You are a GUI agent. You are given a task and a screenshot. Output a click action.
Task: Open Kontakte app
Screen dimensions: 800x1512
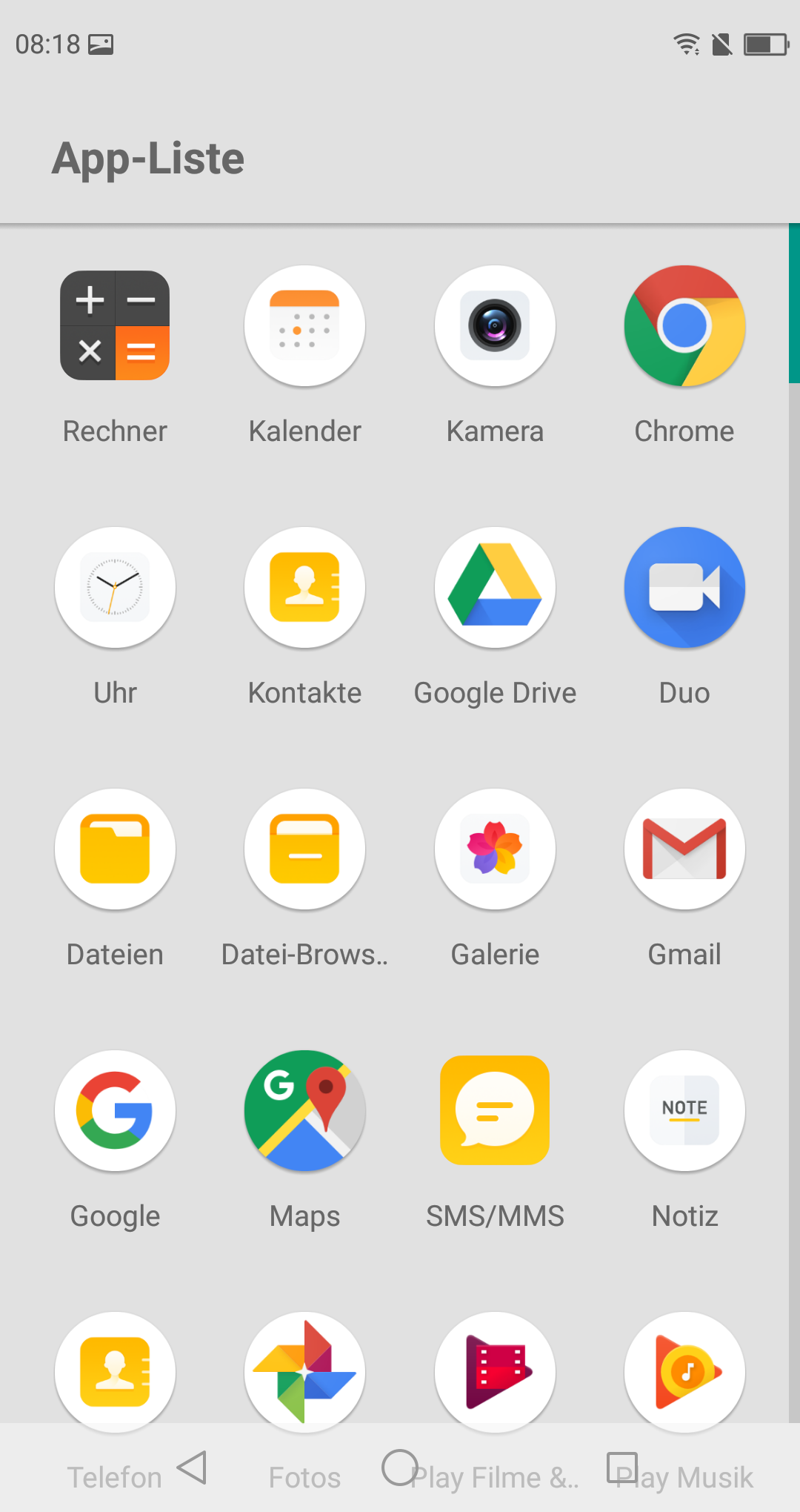point(304,588)
